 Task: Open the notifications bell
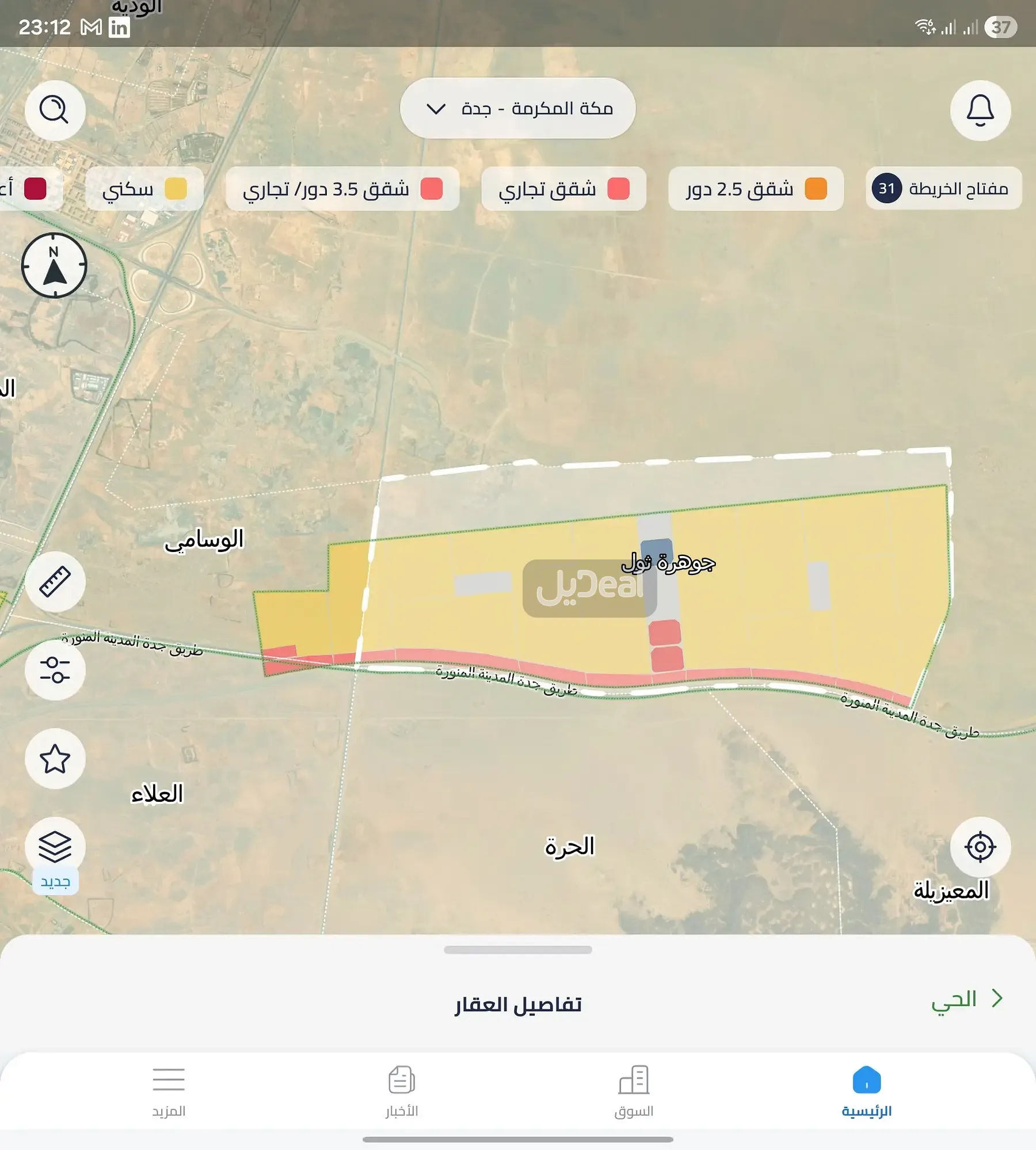[980, 110]
